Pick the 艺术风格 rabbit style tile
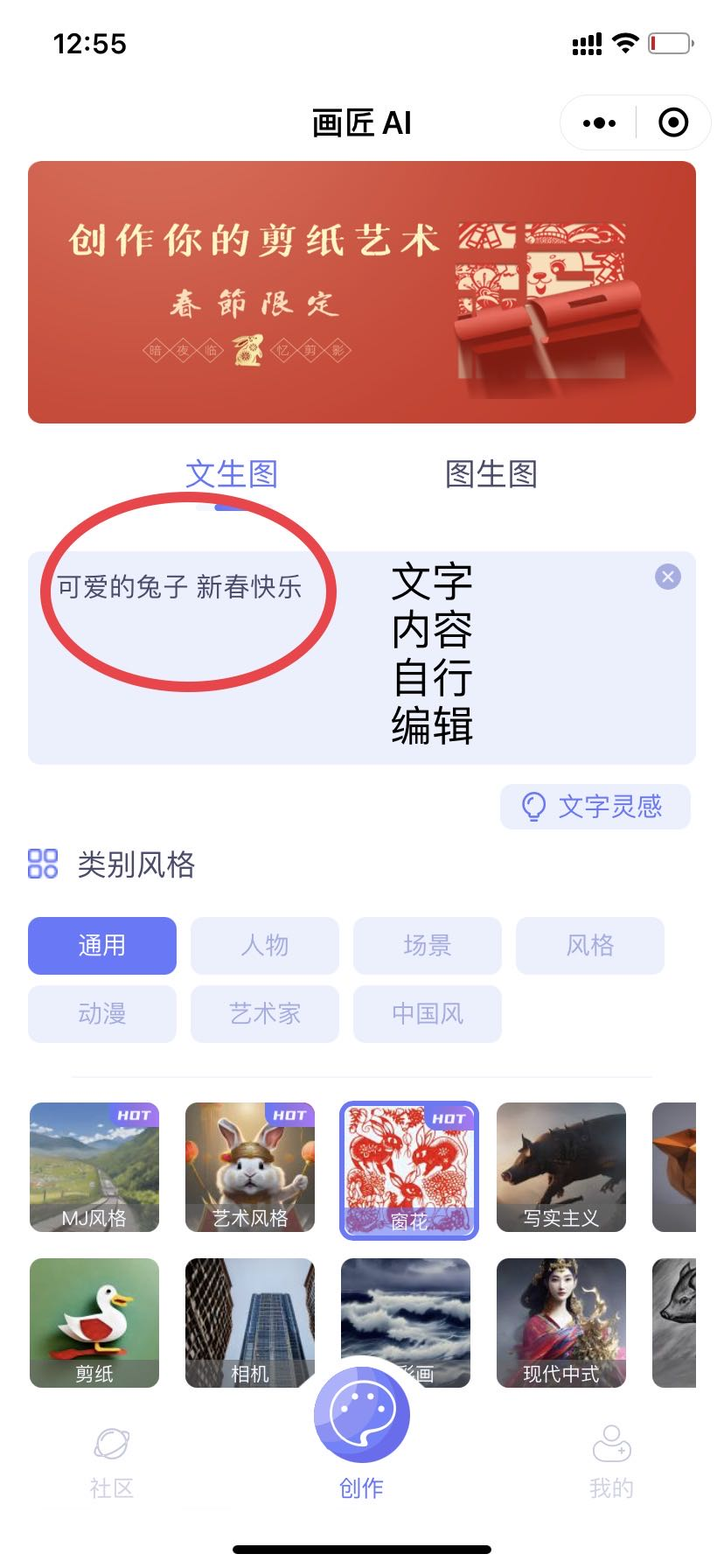The height and width of the screenshot is (1568, 724). point(250,1167)
